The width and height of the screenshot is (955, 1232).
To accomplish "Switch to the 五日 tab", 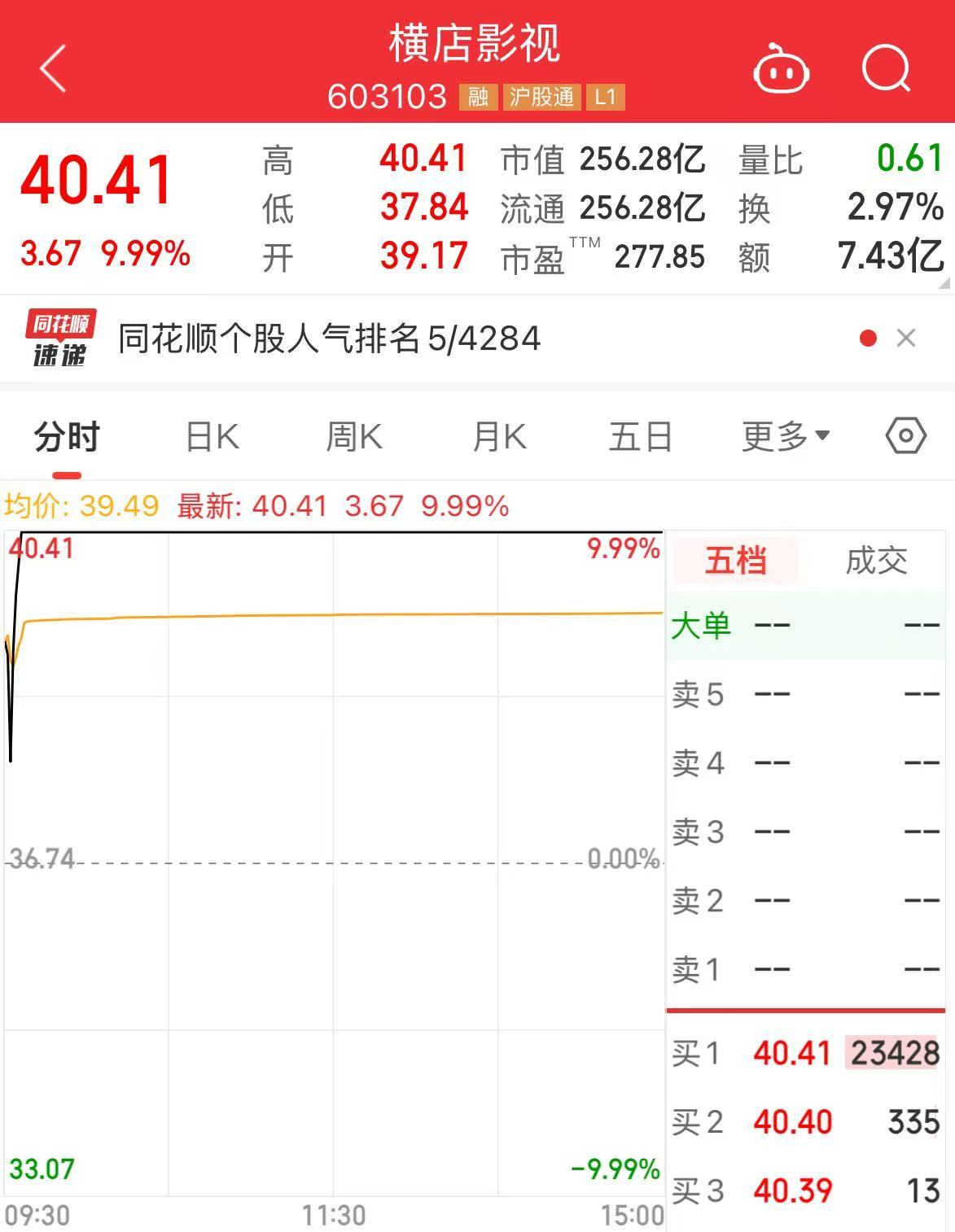I will click(641, 437).
